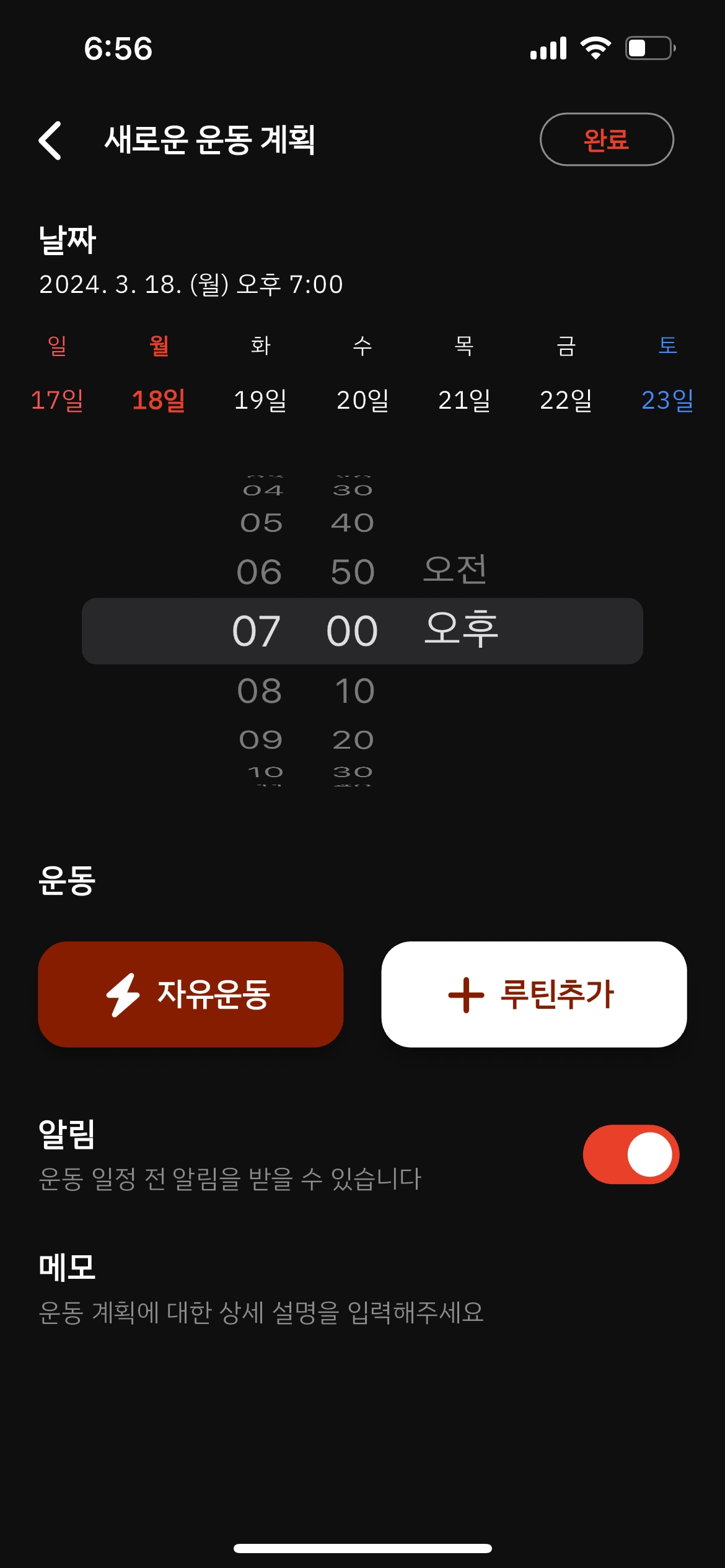Pick Wednesday the 20일 date

click(362, 400)
